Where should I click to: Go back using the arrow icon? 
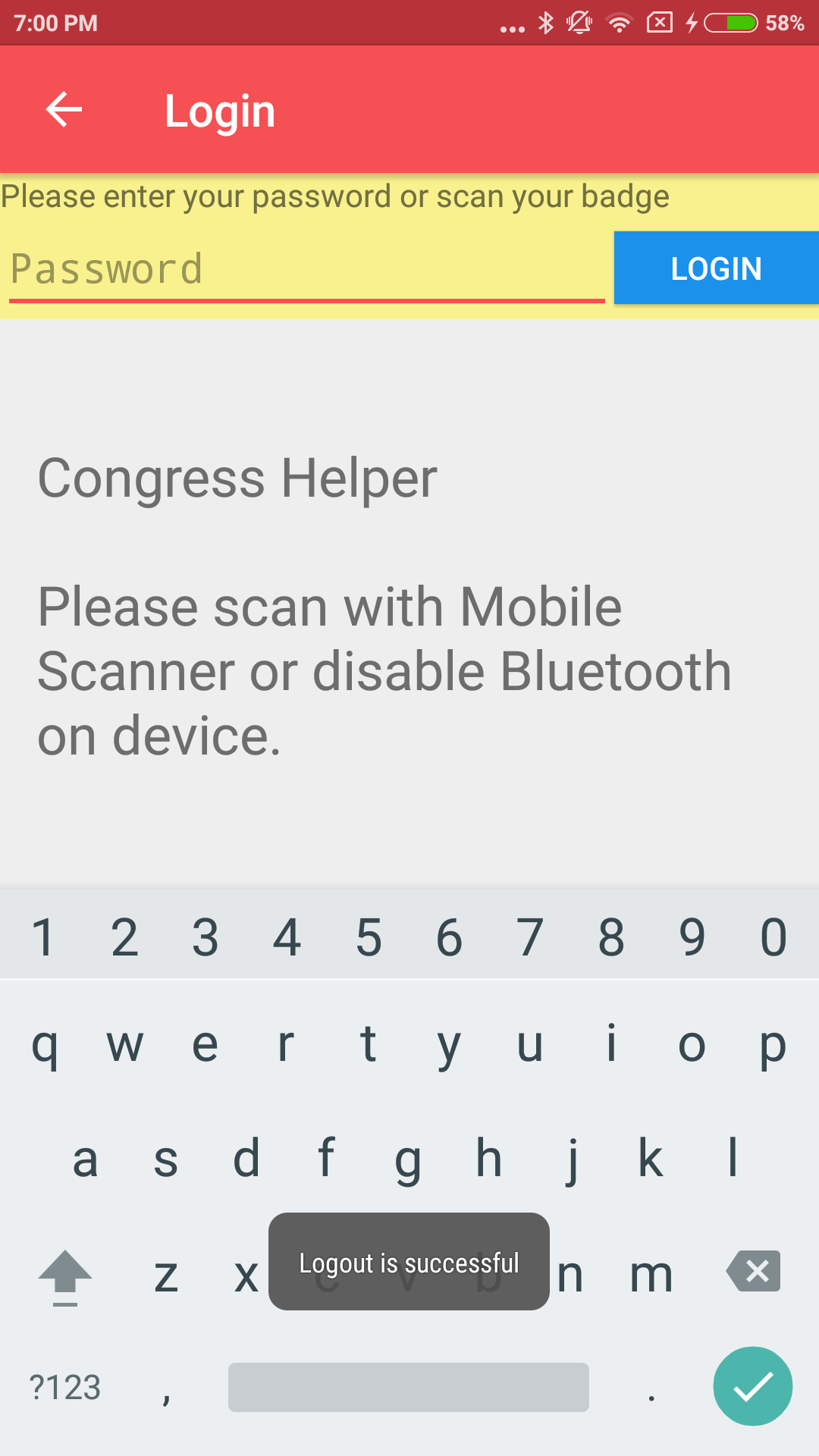pyautogui.click(x=64, y=110)
